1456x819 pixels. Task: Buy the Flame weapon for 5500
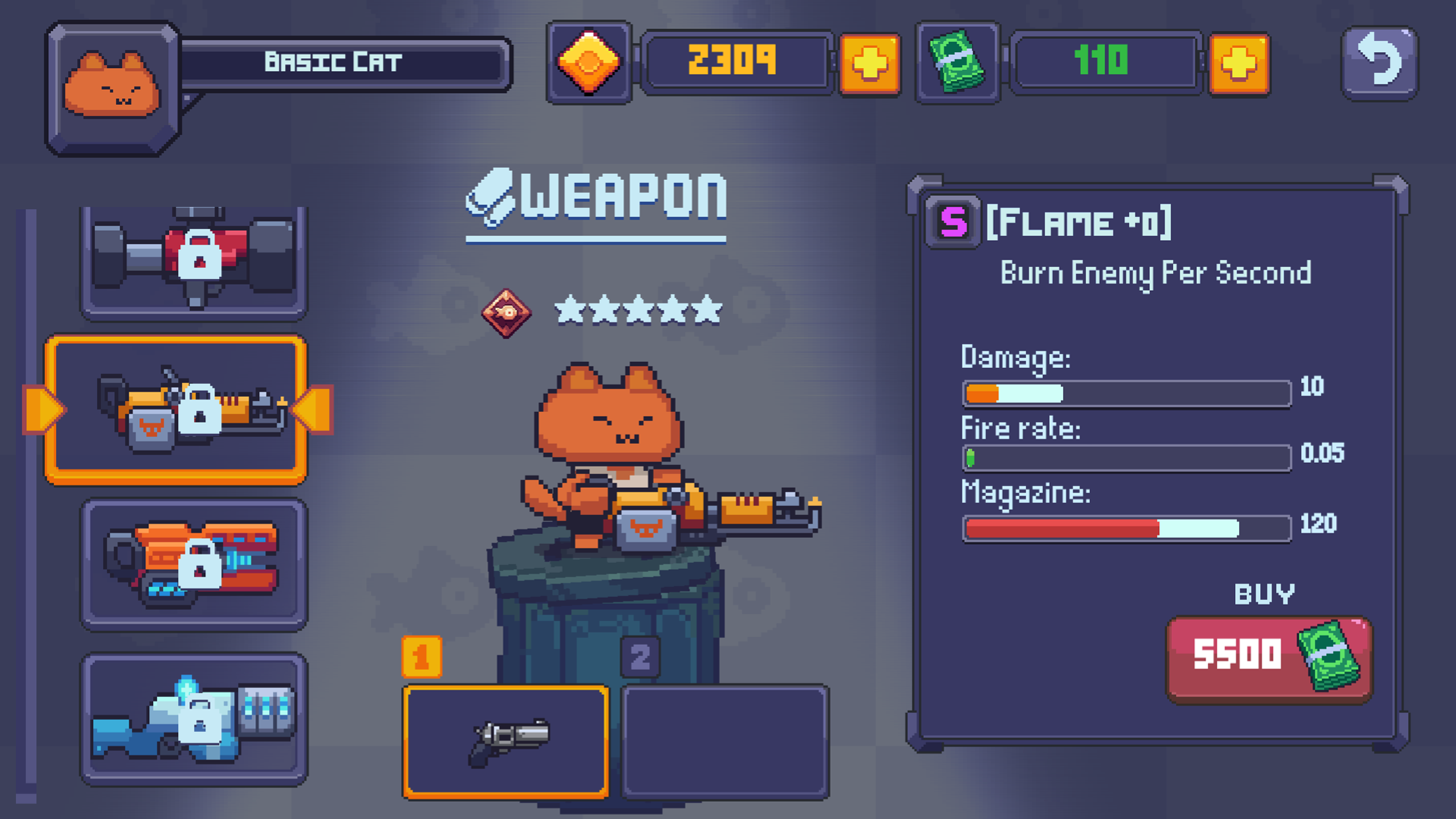(x=1269, y=658)
